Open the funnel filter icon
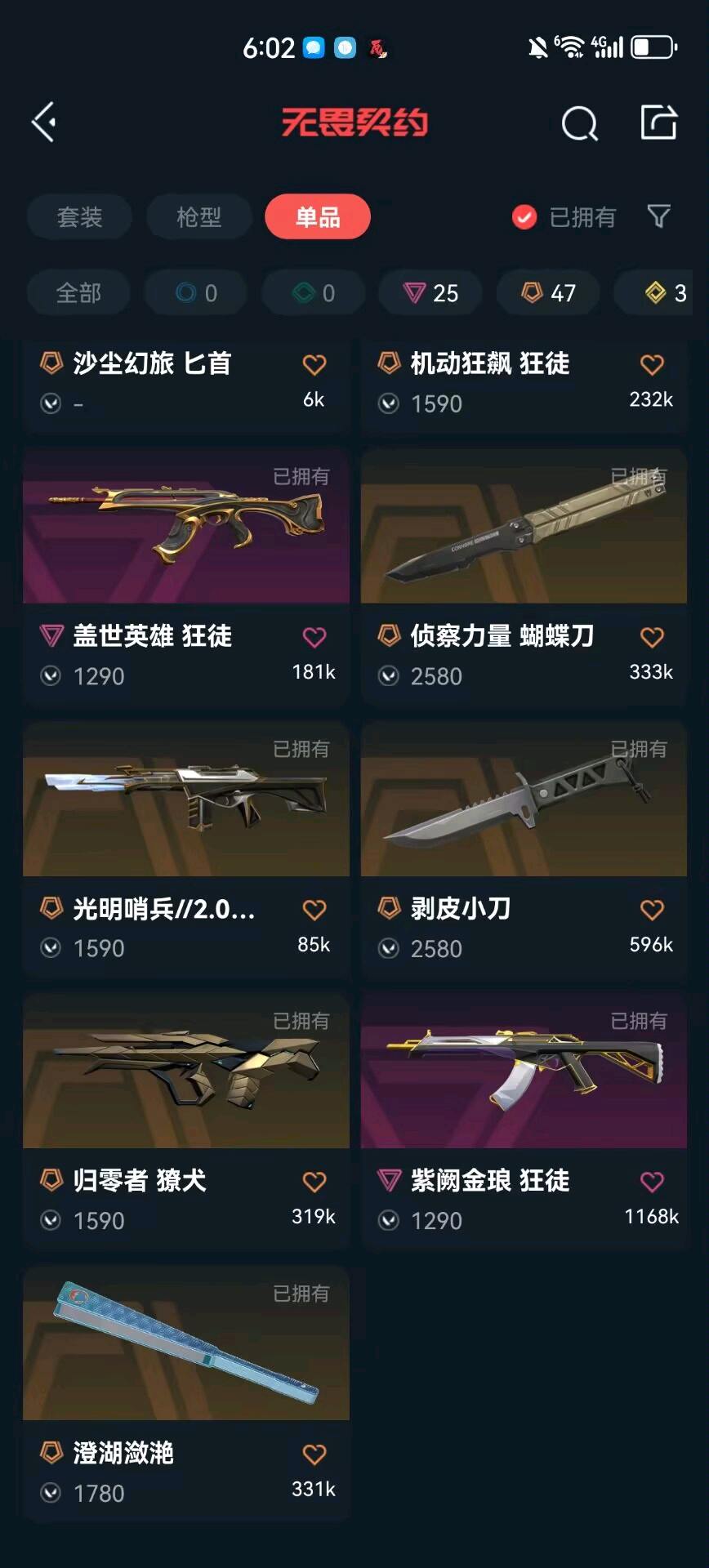Screen dimensions: 709x1568 658,216
